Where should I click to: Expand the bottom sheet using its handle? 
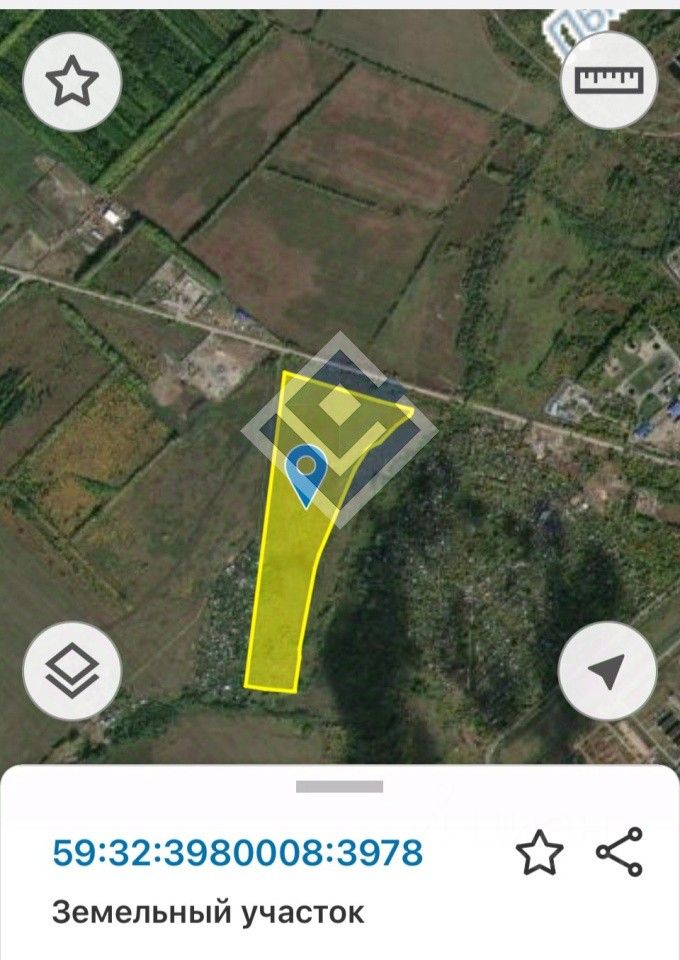340,787
